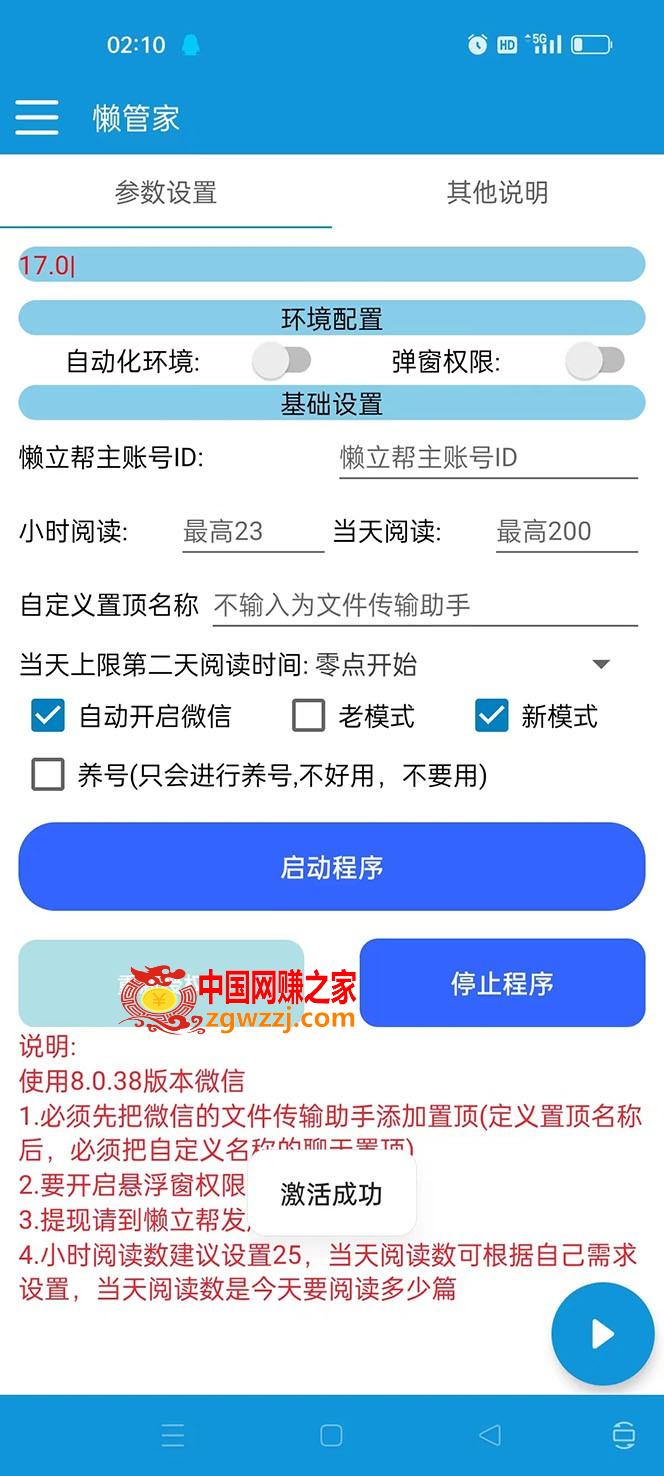Tap the 17.0 text field at top
The width and height of the screenshot is (664, 1476).
point(332,265)
